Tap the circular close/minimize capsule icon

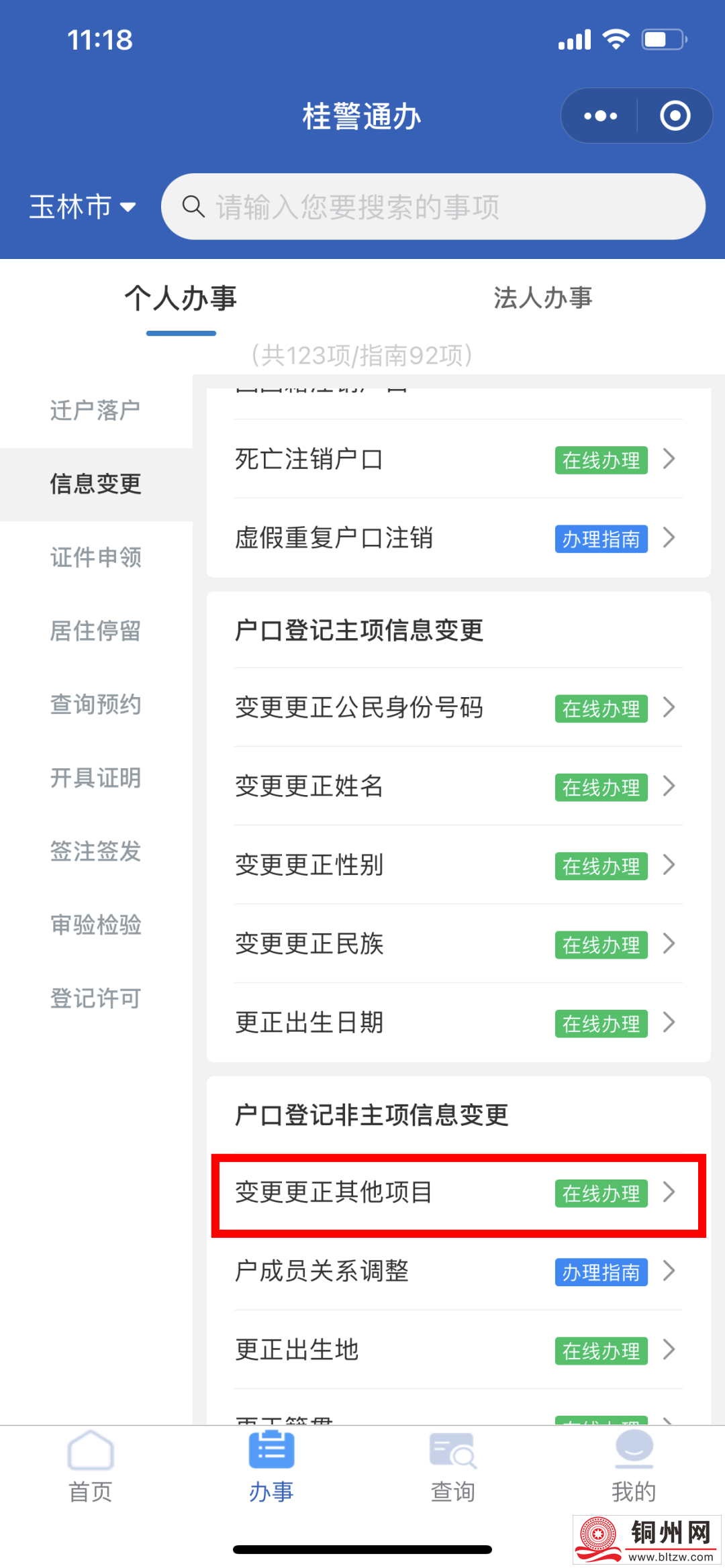point(673,115)
